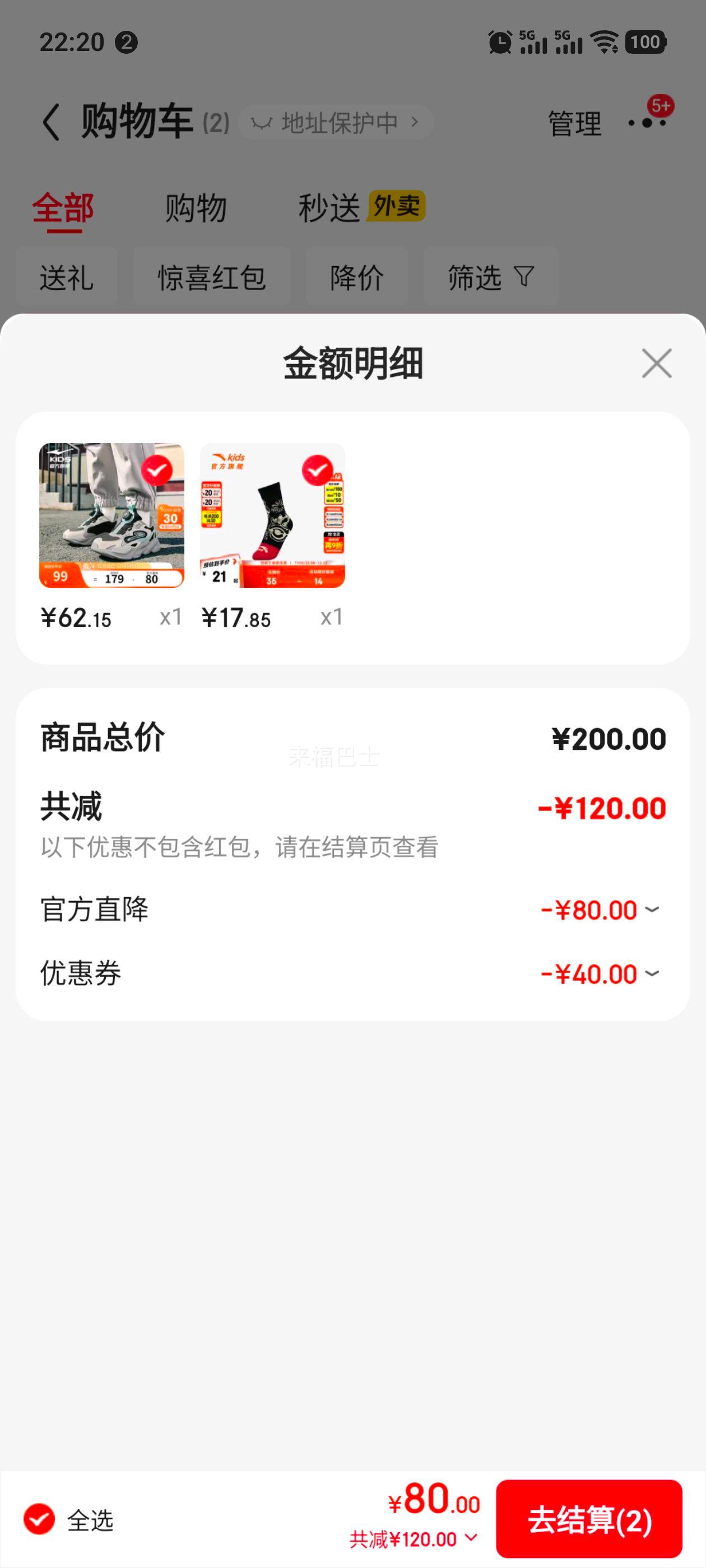Close the 金额明细 panel
Image resolution: width=706 pixels, height=1568 pixels.
[656, 363]
